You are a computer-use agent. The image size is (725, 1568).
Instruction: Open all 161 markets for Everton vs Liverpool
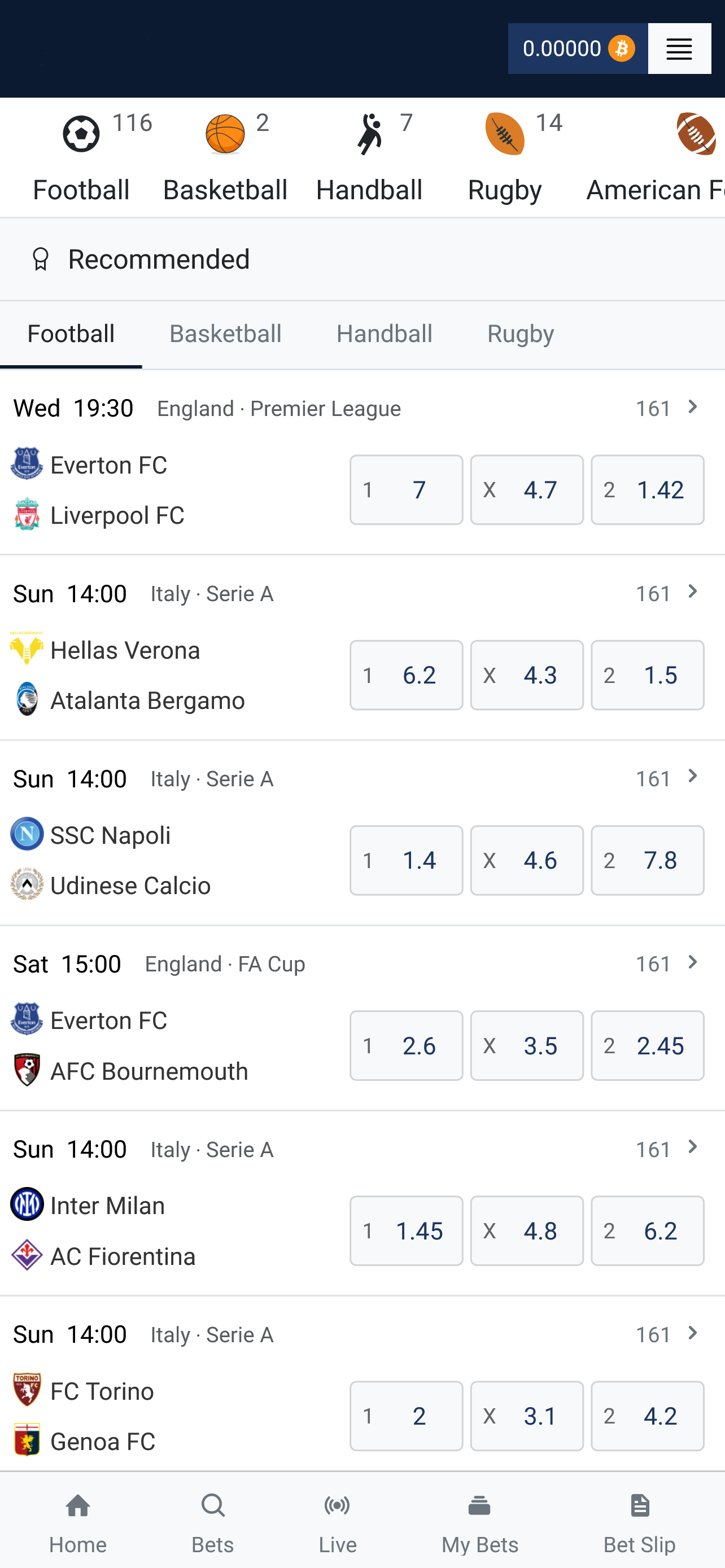[x=669, y=408]
